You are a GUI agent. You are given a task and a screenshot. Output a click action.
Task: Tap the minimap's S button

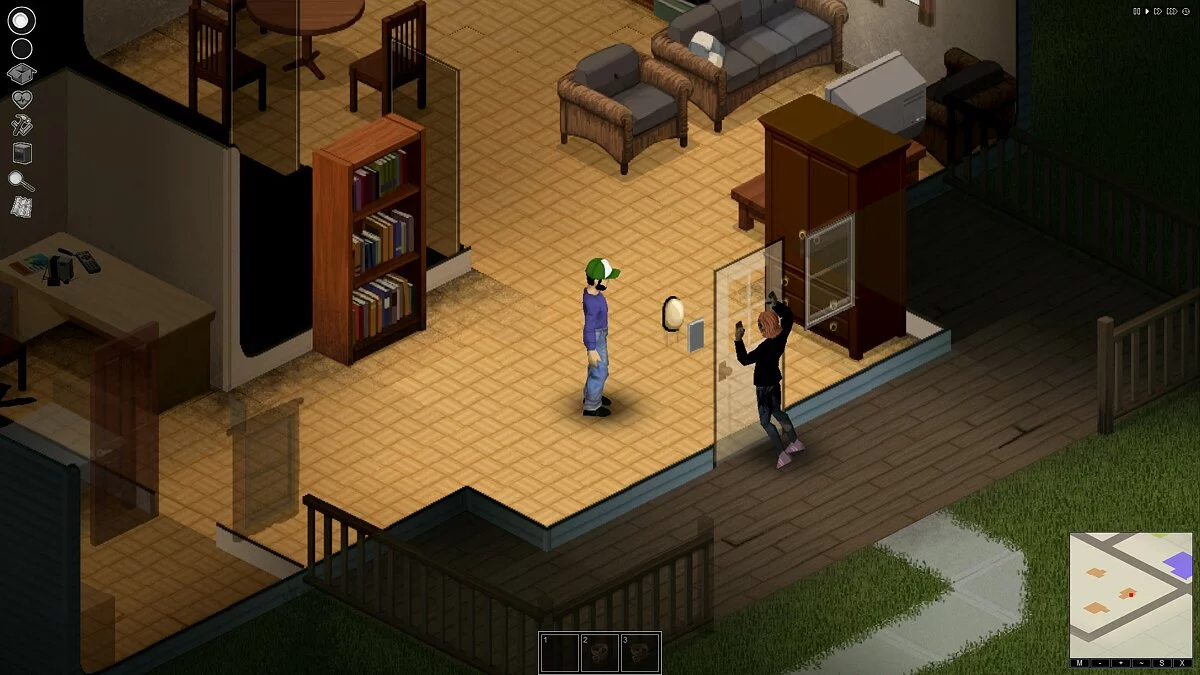point(1161,663)
